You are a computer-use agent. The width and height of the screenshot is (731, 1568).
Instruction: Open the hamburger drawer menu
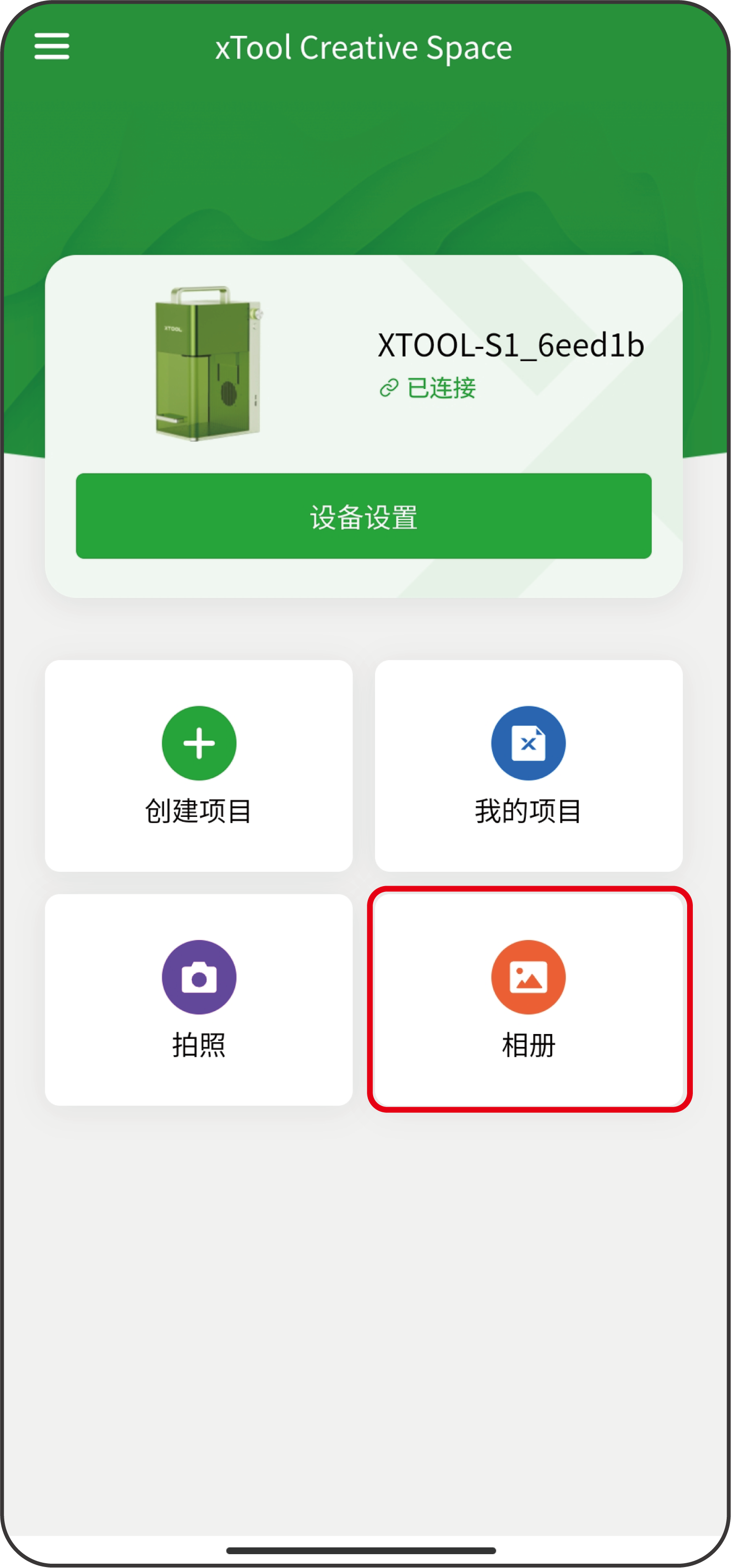tap(52, 46)
